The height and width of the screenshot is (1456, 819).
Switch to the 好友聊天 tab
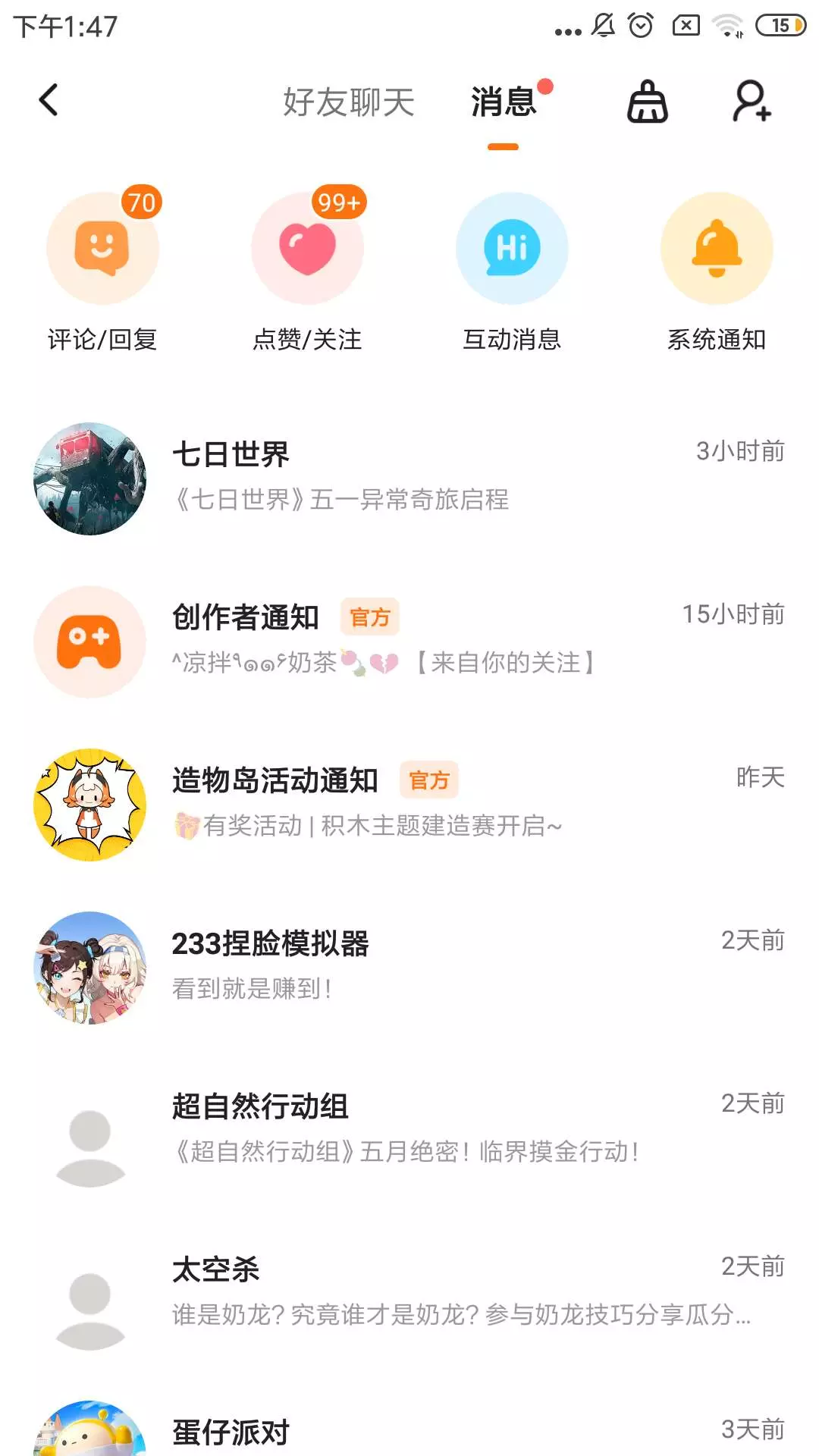(x=349, y=102)
